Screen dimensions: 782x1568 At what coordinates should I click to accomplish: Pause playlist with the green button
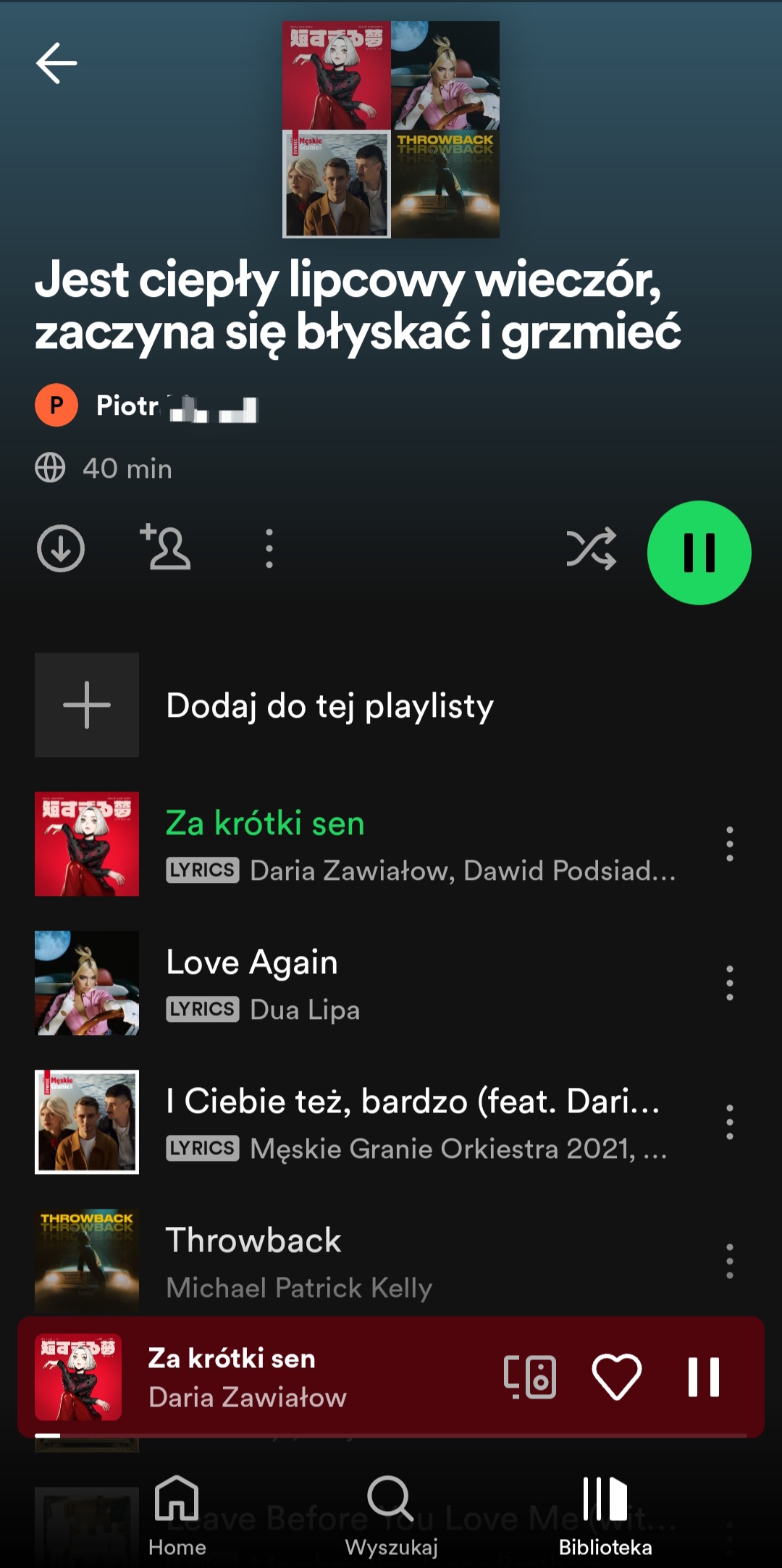coord(699,553)
